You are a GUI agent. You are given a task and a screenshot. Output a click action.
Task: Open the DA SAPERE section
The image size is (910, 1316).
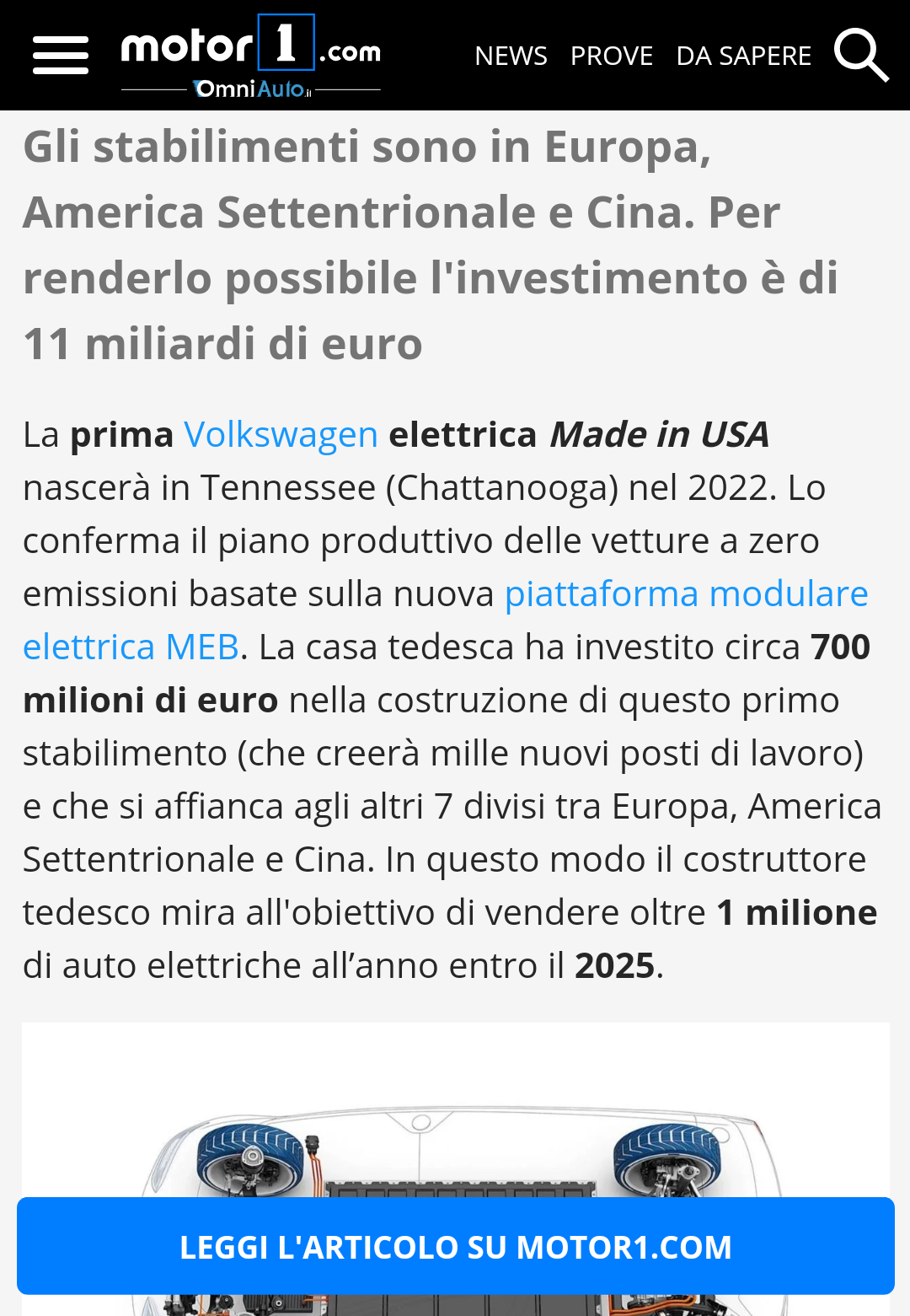(x=743, y=56)
